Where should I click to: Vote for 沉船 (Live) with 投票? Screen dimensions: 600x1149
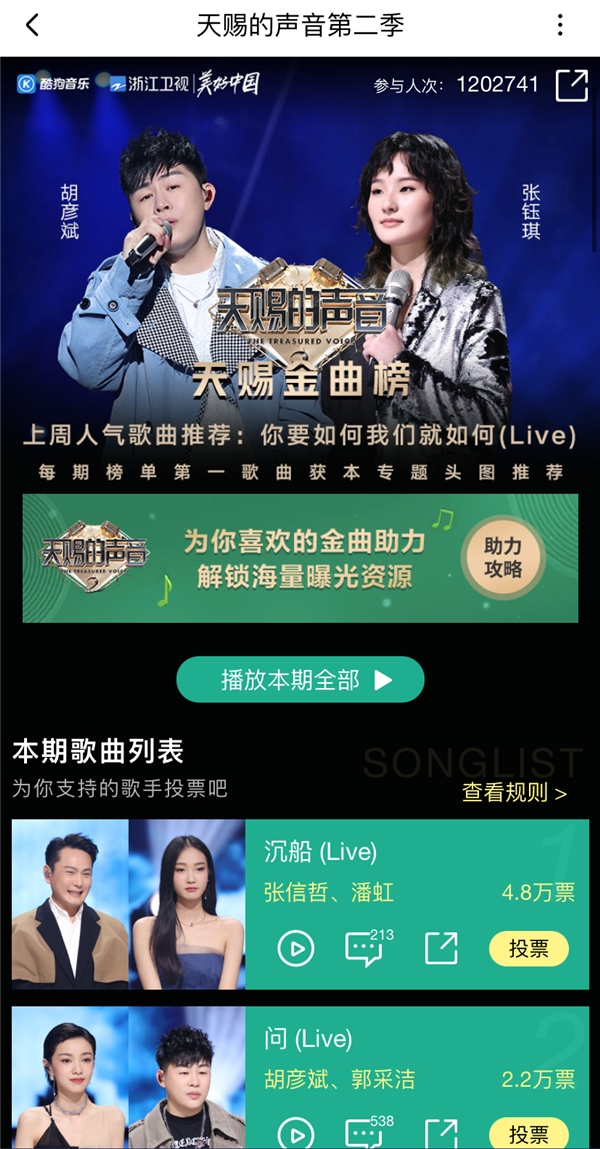click(528, 948)
